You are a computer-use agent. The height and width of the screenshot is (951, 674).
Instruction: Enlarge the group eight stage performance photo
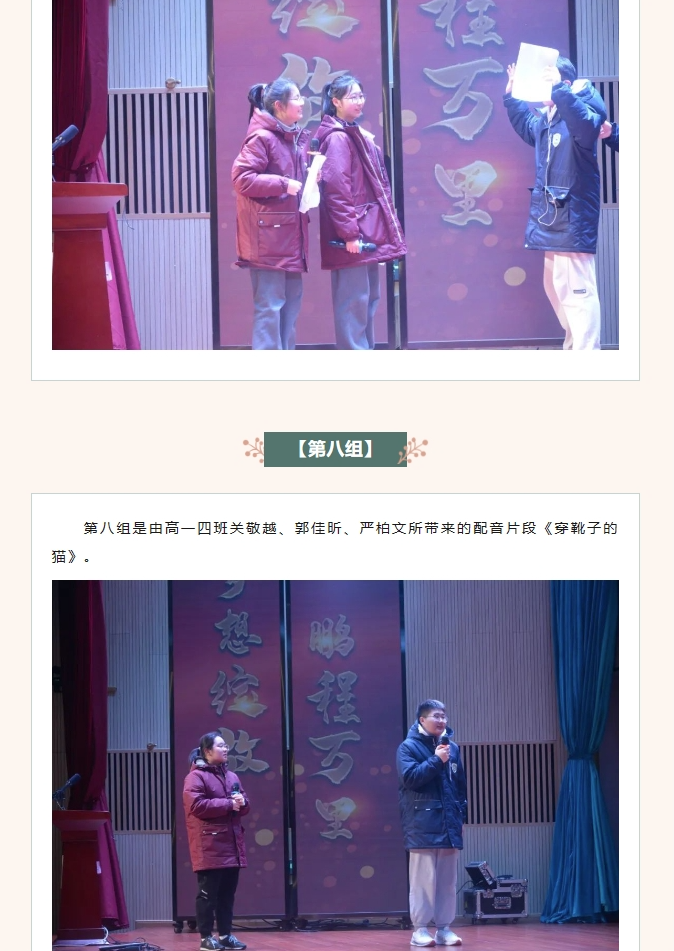tap(335, 765)
